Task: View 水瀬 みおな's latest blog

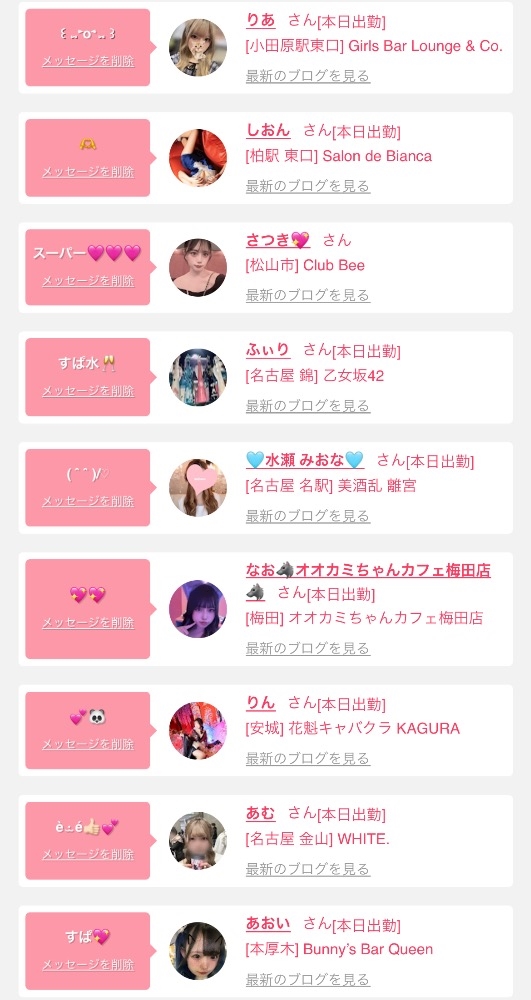Action: pyautogui.click(x=308, y=515)
